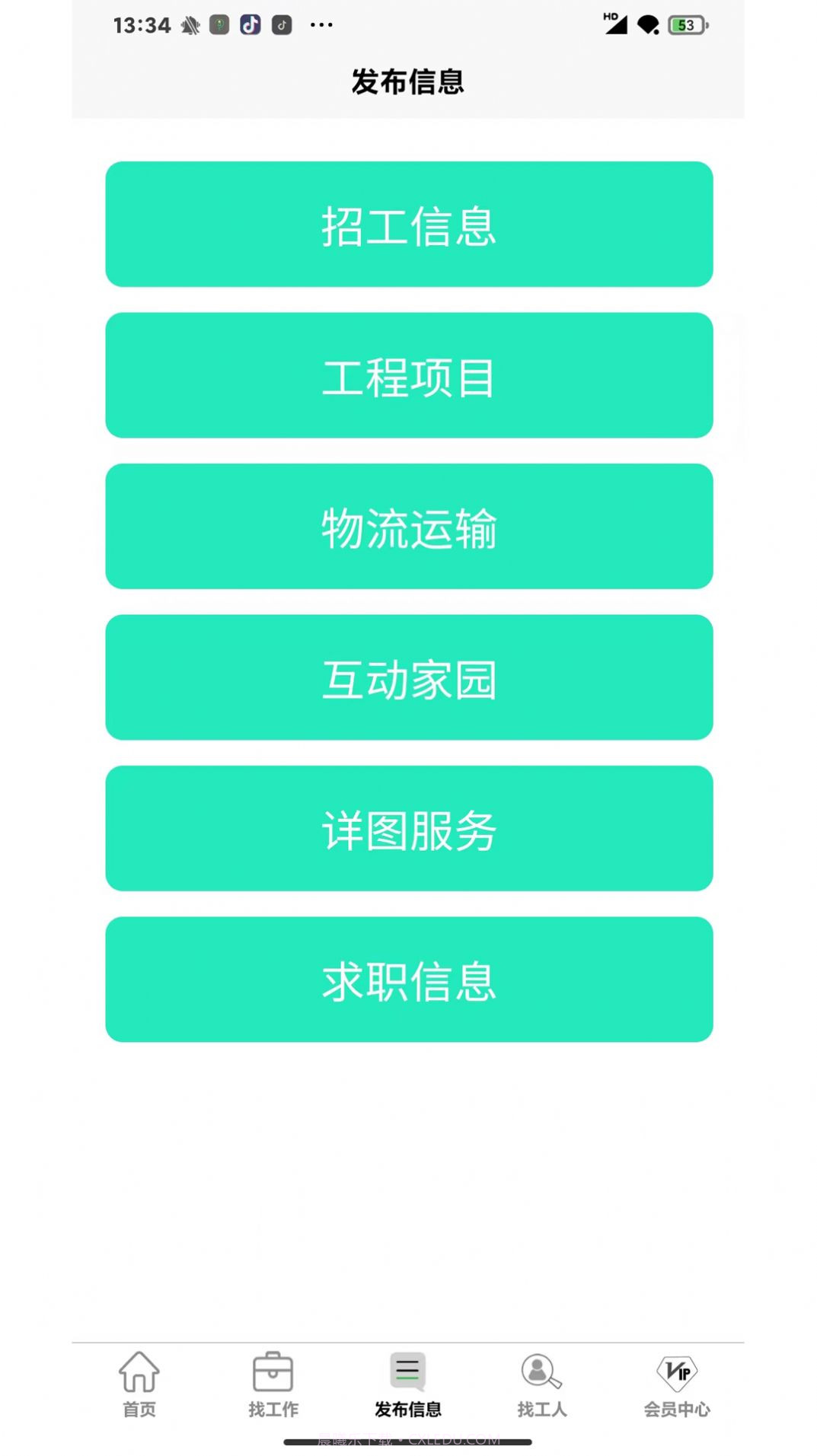Select the 求职信息 button

(x=408, y=980)
